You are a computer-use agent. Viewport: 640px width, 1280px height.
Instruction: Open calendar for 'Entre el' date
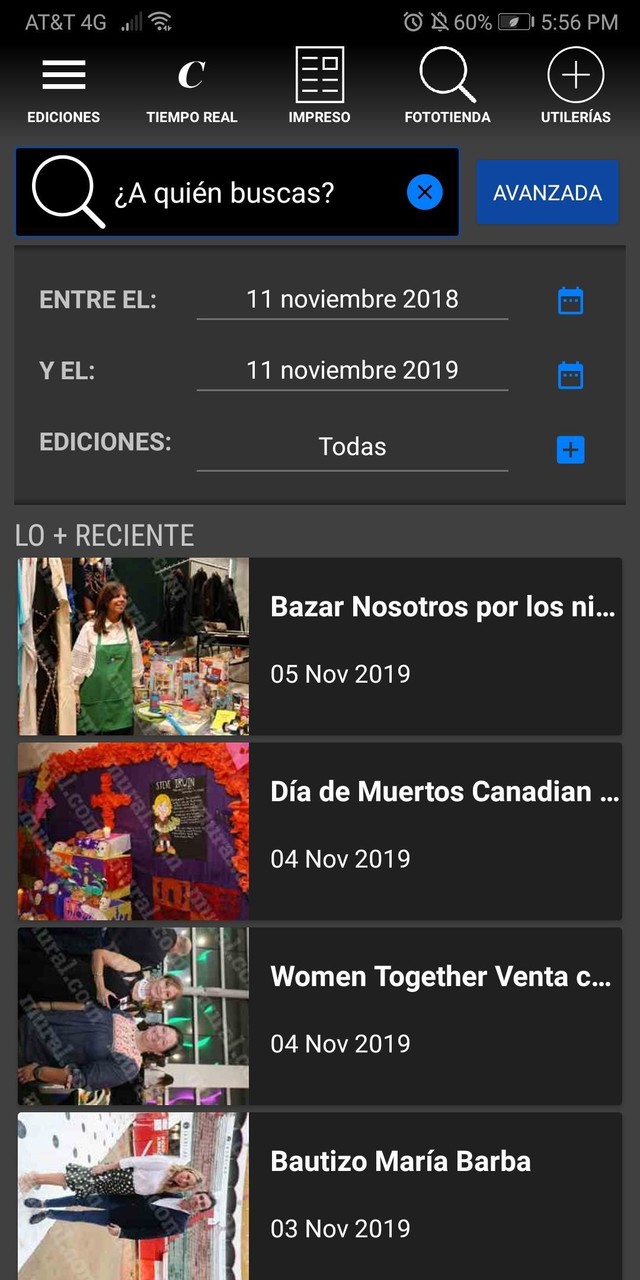[x=570, y=300]
